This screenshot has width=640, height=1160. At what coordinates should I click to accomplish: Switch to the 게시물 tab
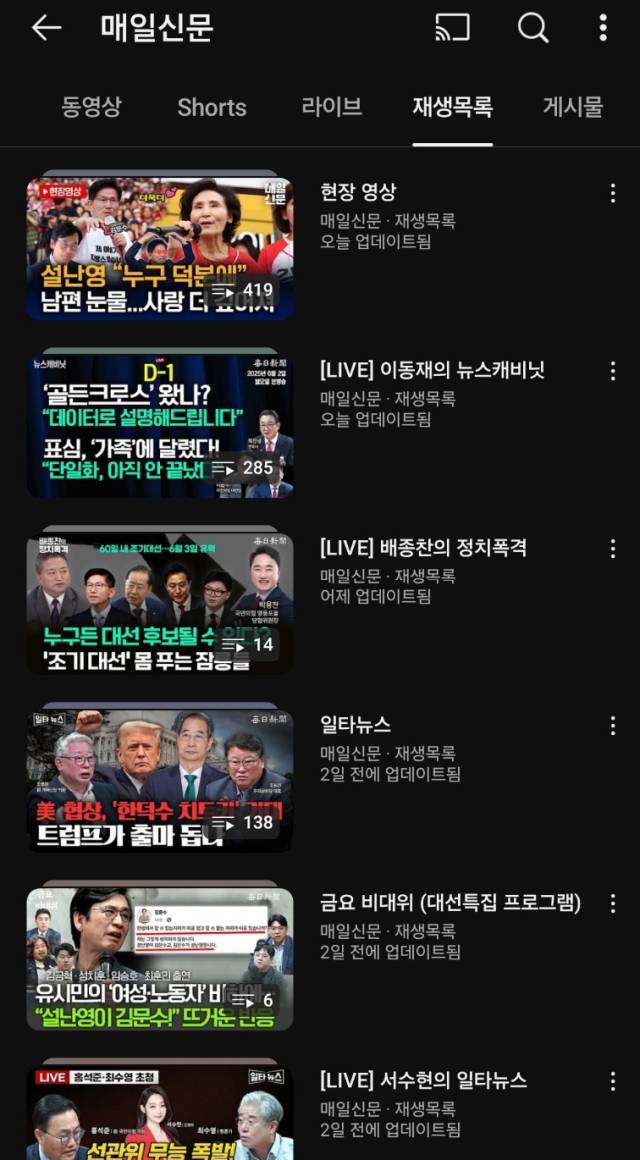573,108
